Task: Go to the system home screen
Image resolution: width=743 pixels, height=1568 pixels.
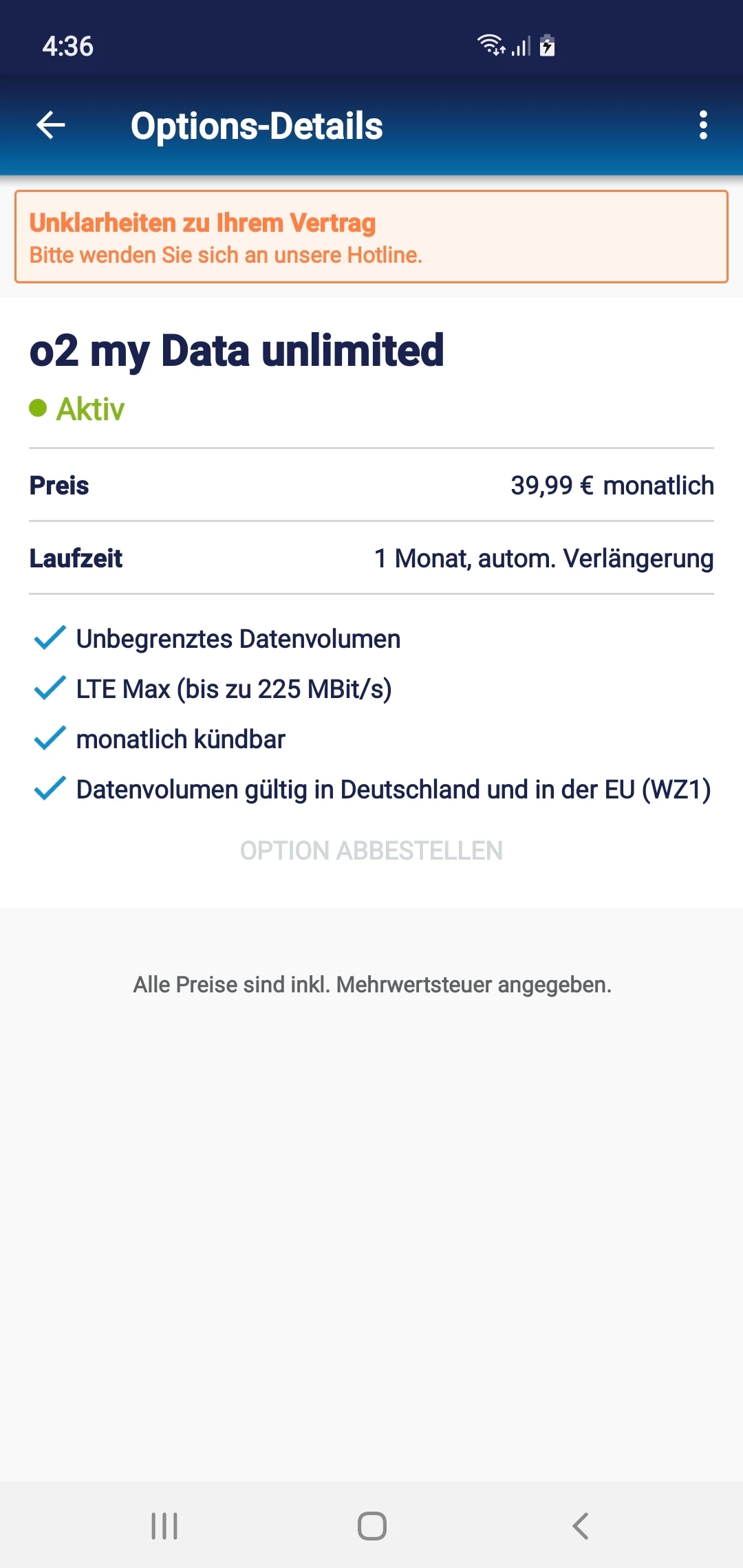Action: click(371, 1526)
